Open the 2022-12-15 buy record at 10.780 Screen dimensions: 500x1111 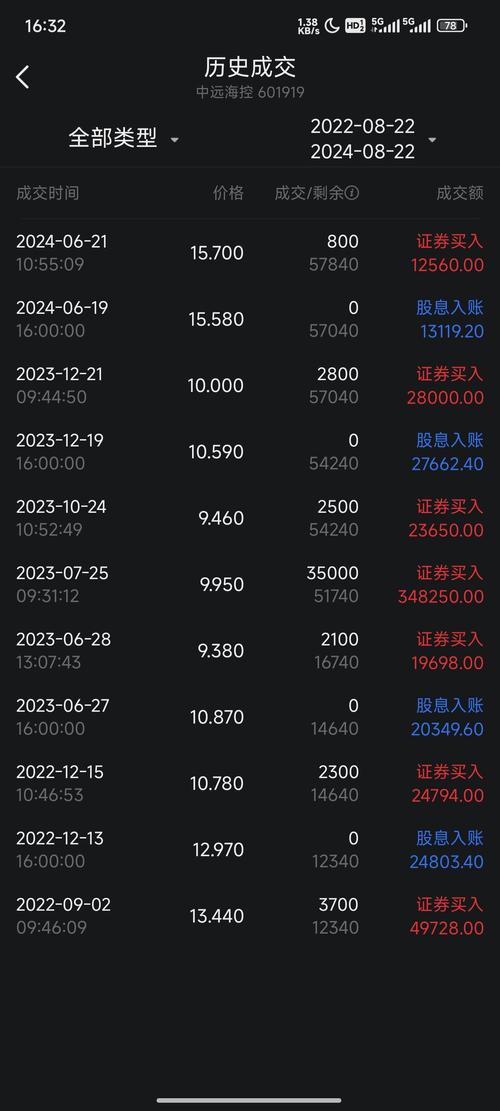pyautogui.click(x=250, y=783)
